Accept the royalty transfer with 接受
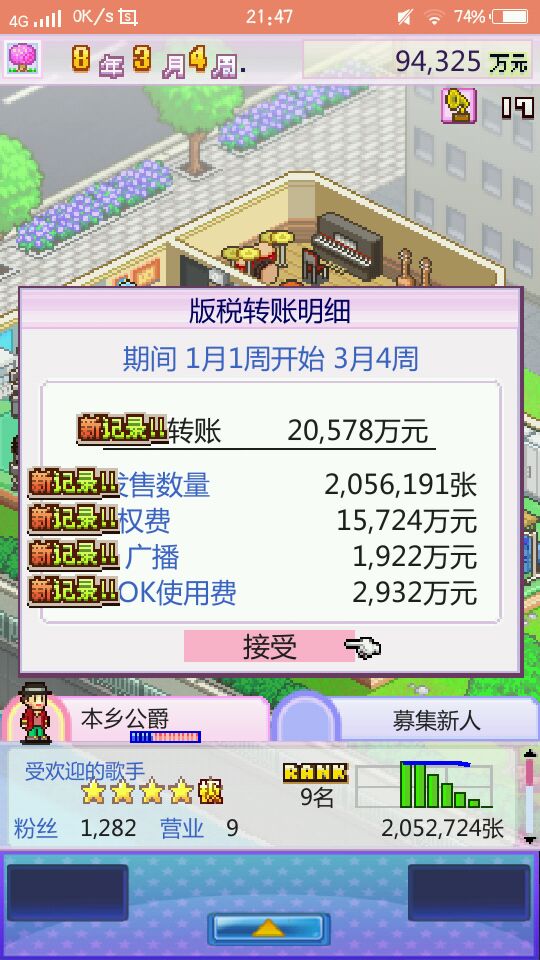 coord(269,646)
